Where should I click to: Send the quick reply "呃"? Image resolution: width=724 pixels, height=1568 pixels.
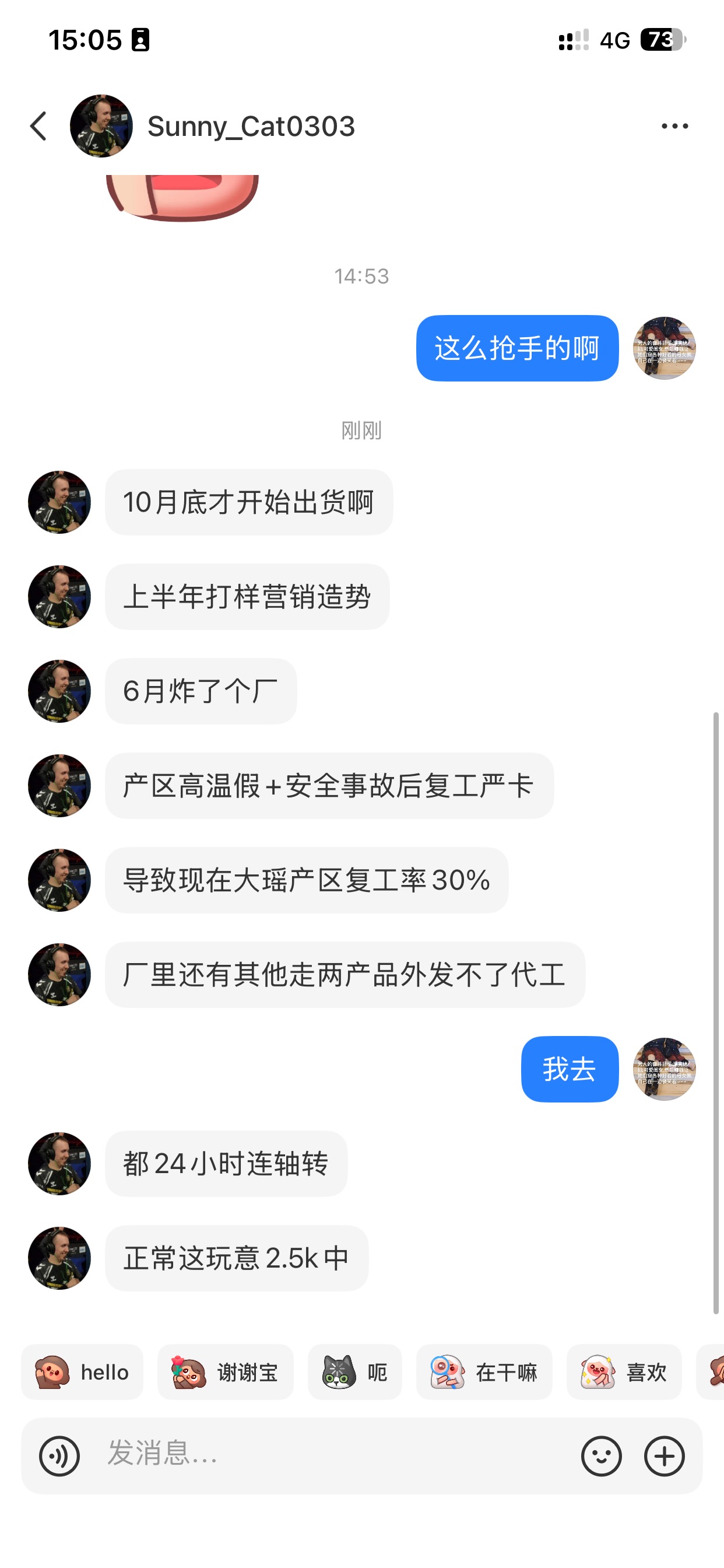tap(354, 1373)
